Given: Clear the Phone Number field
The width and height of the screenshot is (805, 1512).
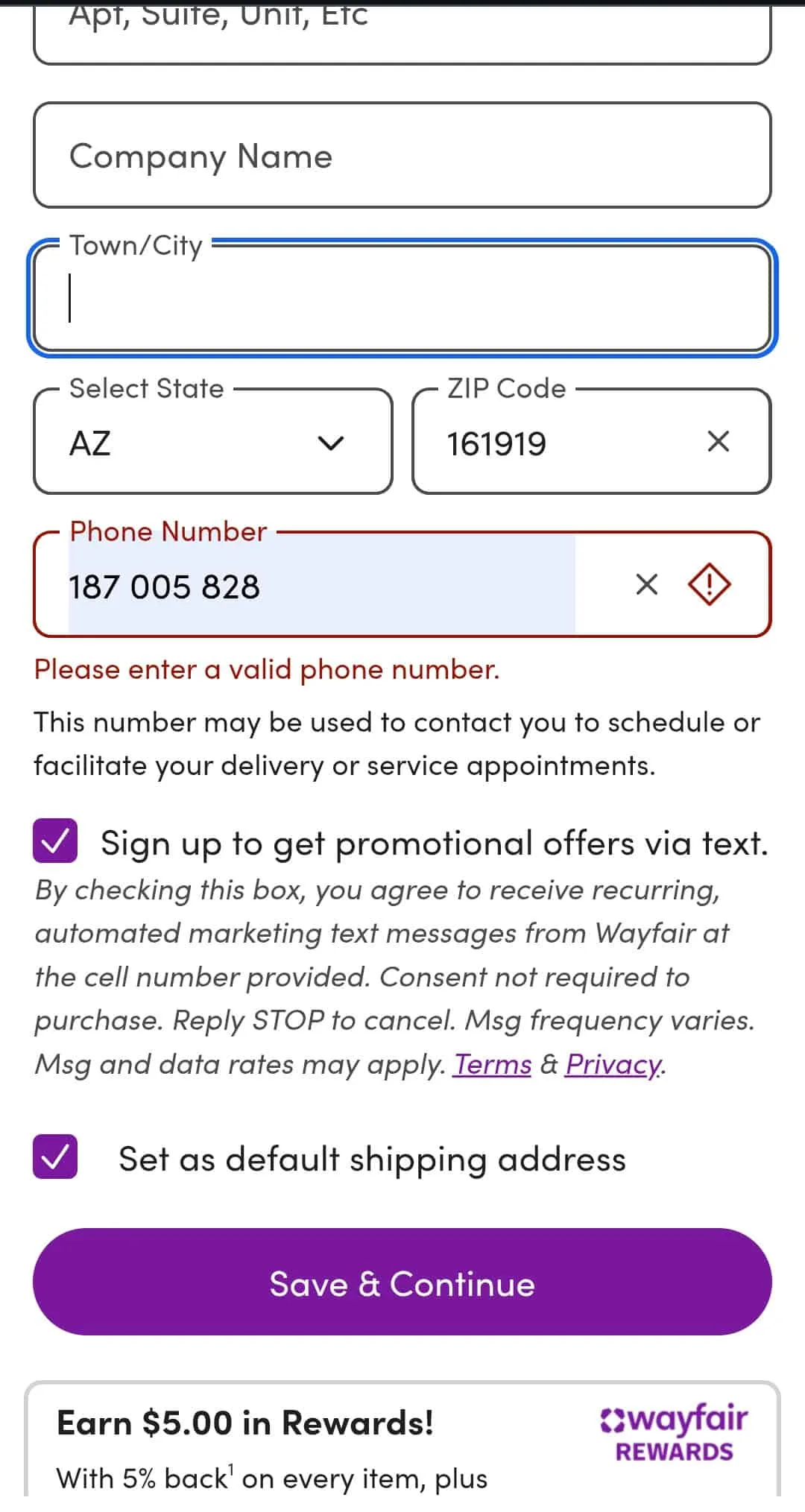Looking at the screenshot, I should pos(645,584).
